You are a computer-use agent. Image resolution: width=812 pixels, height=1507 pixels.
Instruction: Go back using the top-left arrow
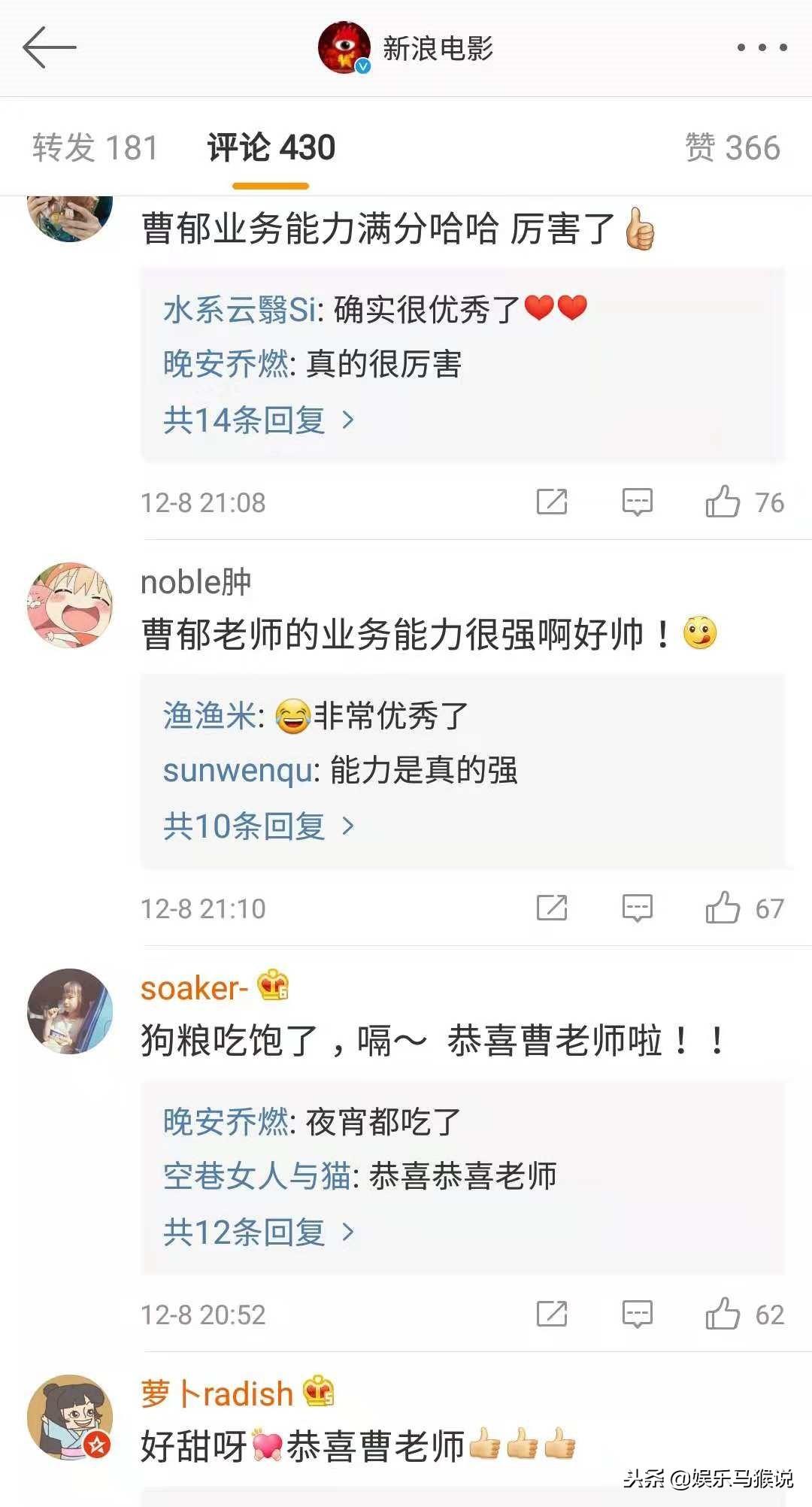point(50,47)
